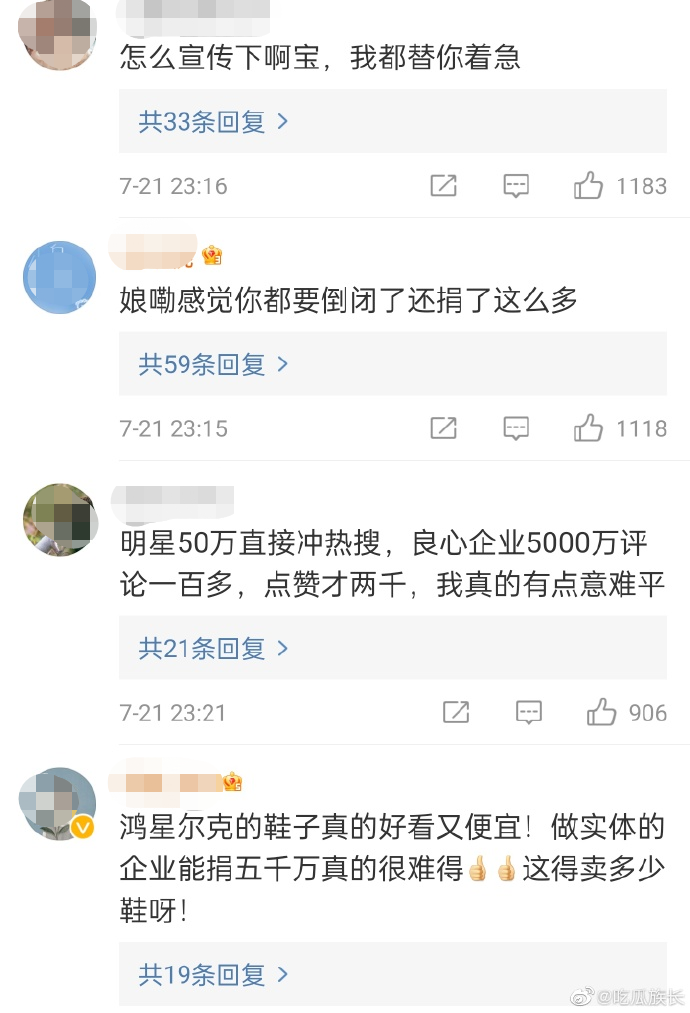Share the comment posted at 7-21 23:15

tap(443, 429)
